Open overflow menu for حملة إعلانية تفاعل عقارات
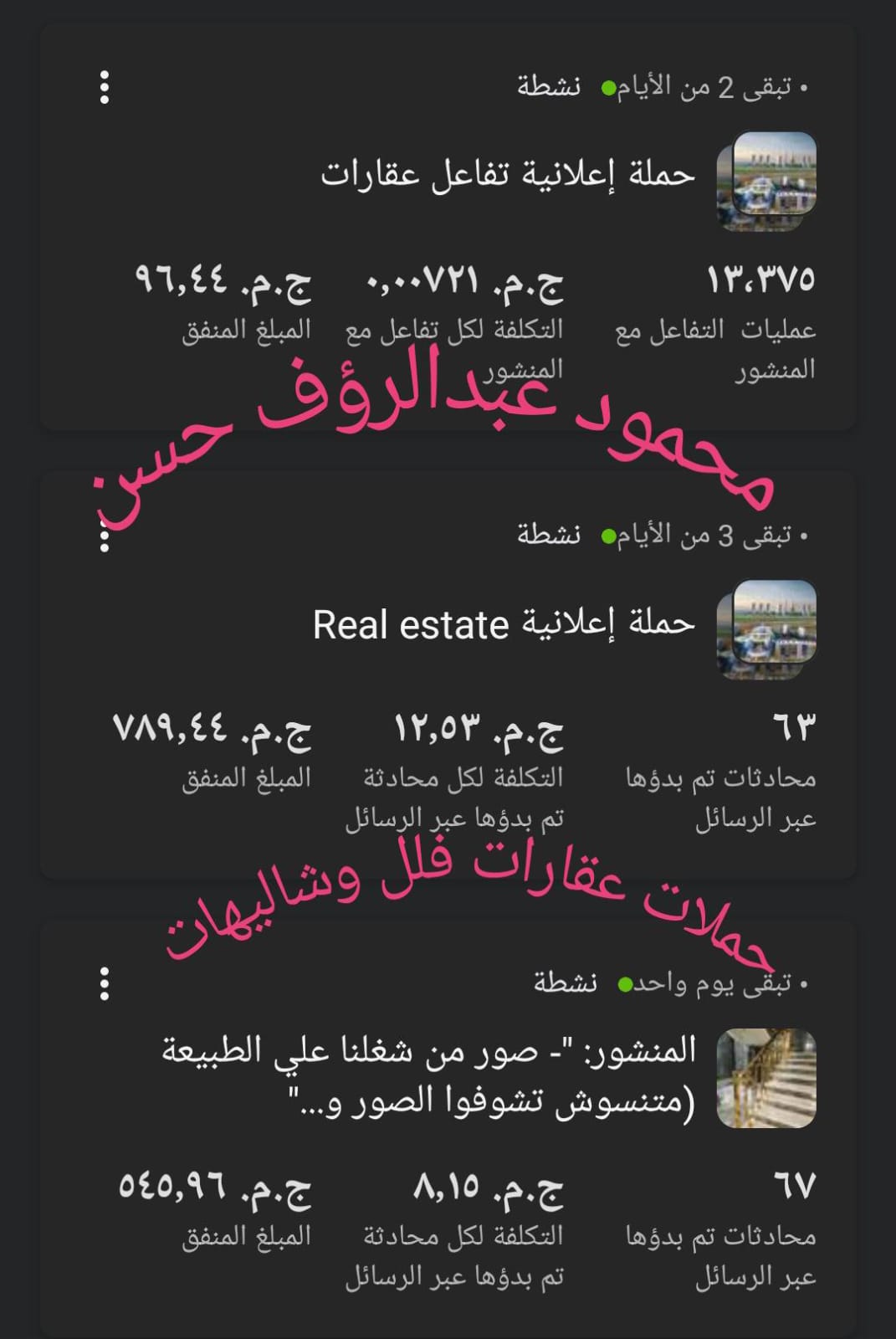This screenshot has height=1339, width=896. tap(105, 87)
